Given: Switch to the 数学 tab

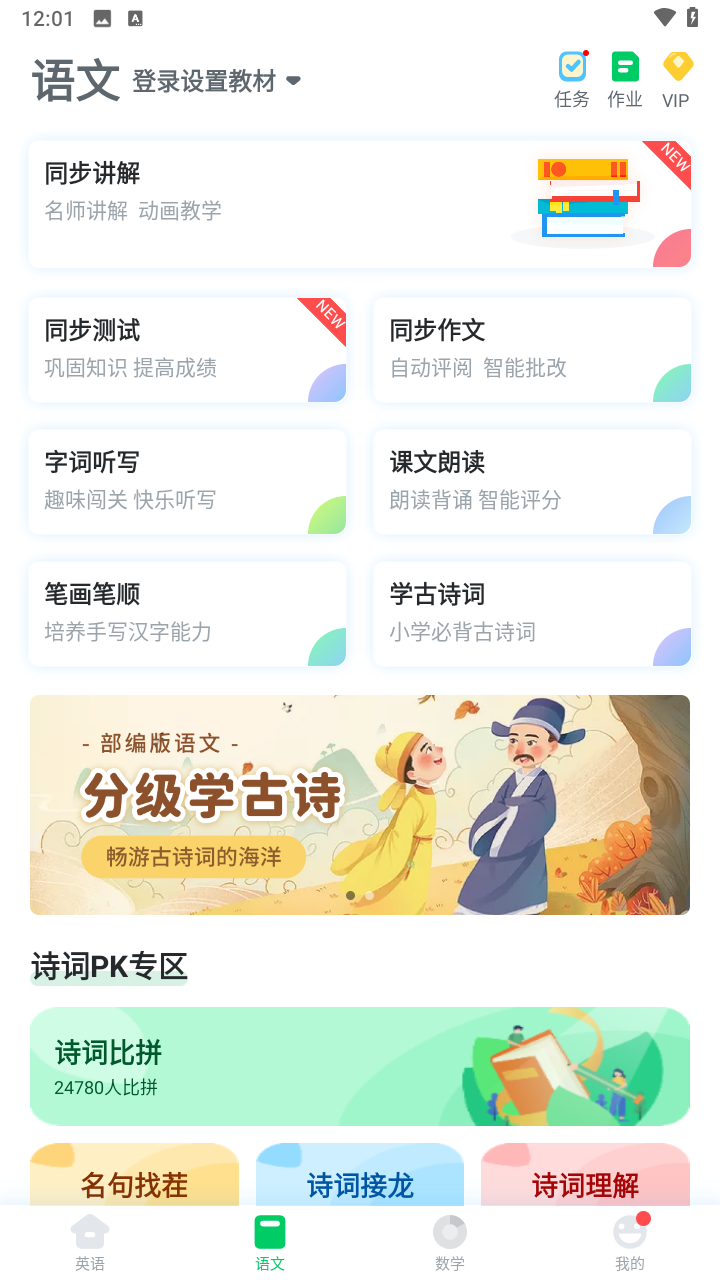Looking at the screenshot, I should [450, 1243].
